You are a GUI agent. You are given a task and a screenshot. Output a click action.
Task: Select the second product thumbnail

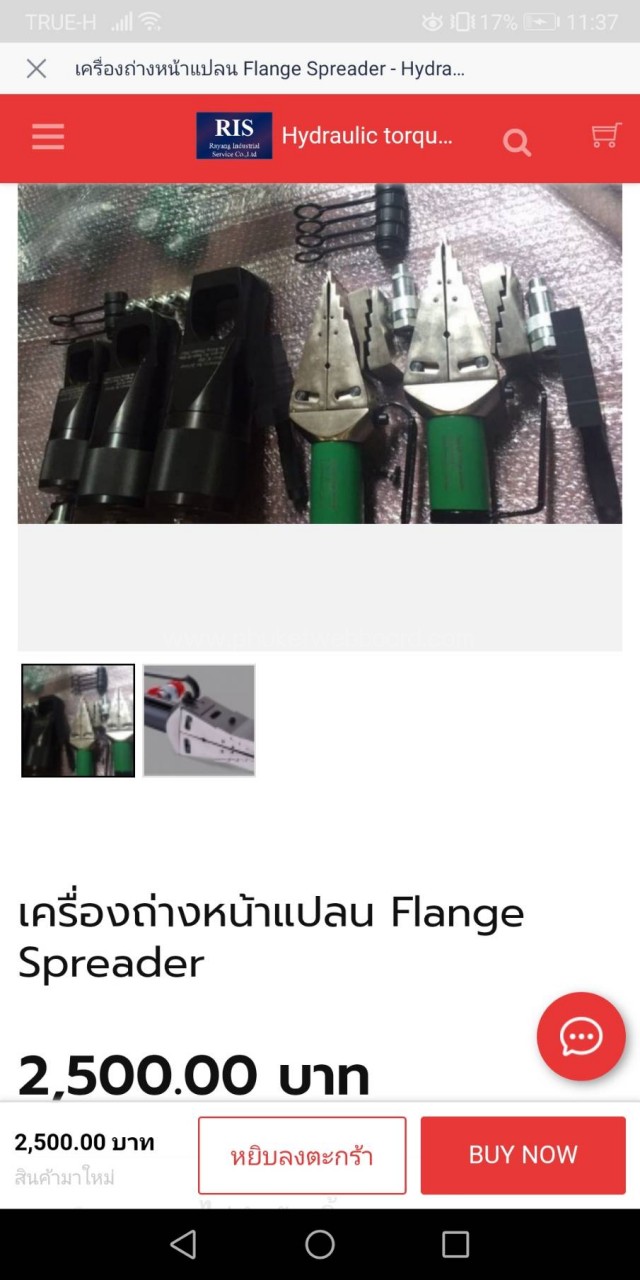(x=199, y=720)
